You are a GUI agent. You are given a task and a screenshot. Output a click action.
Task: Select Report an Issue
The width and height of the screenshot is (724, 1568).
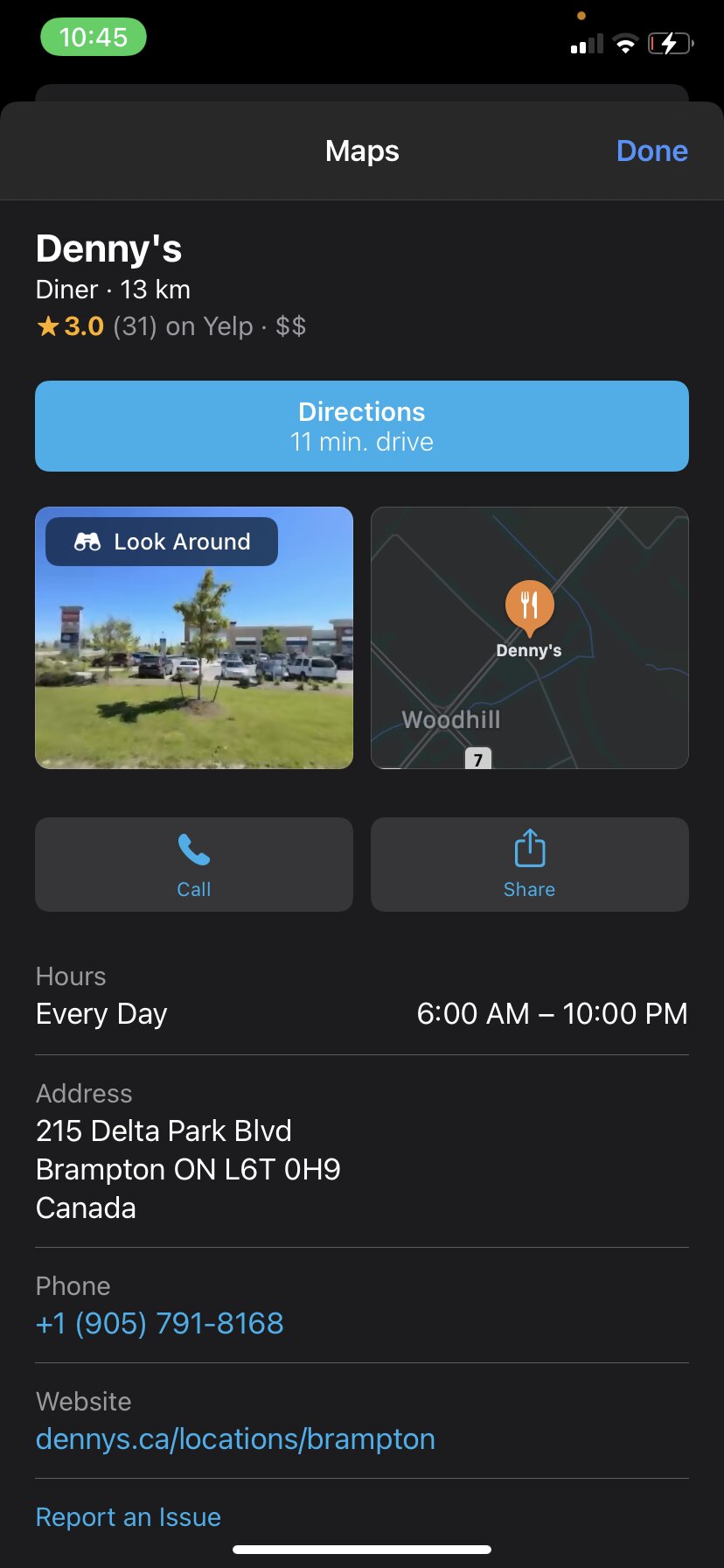[x=129, y=1516]
